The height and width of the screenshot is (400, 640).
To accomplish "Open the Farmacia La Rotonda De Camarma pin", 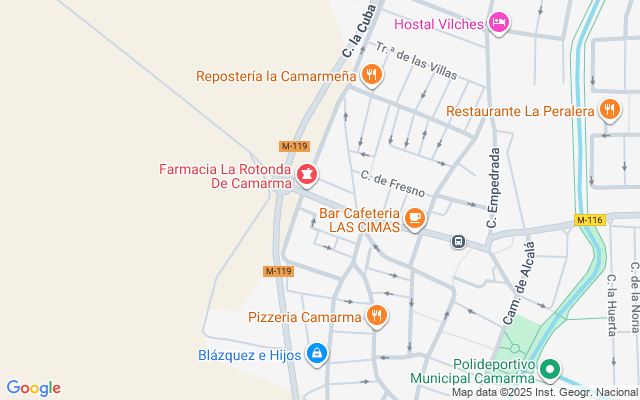I will click(306, 176).
